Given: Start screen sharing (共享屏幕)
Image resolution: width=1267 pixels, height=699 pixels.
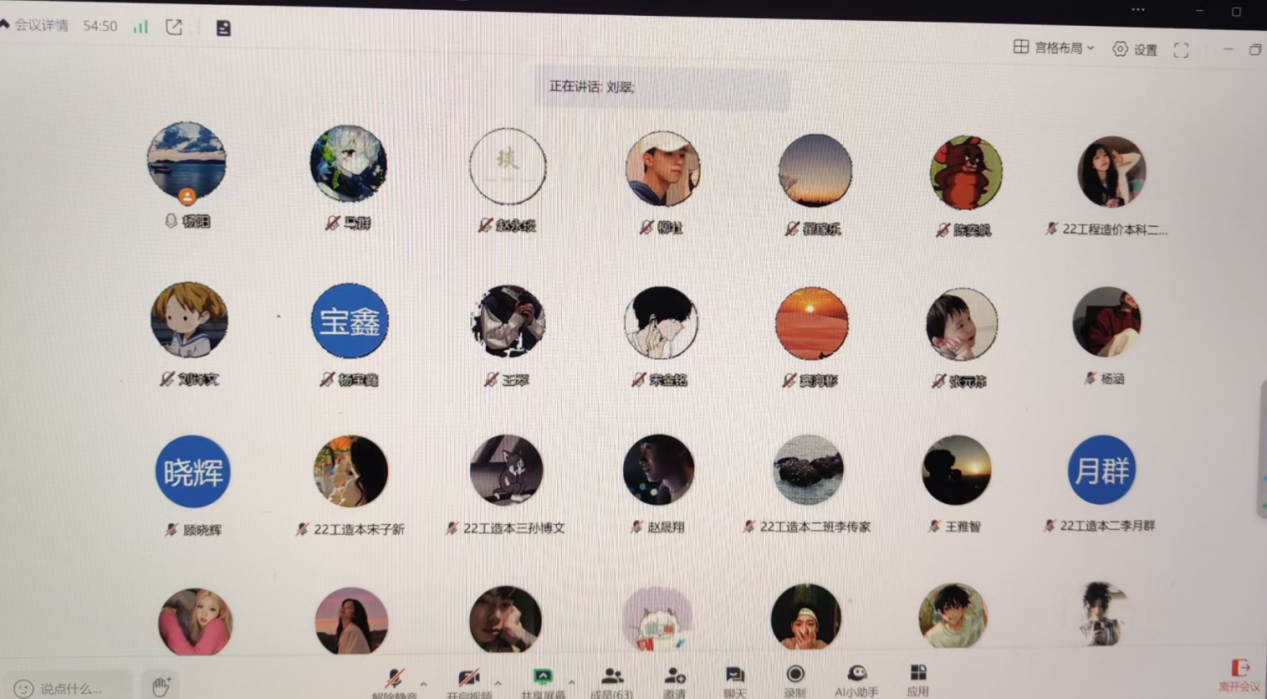Looking at the screenshot, I should pyautogui.click(x=543, y=680).
